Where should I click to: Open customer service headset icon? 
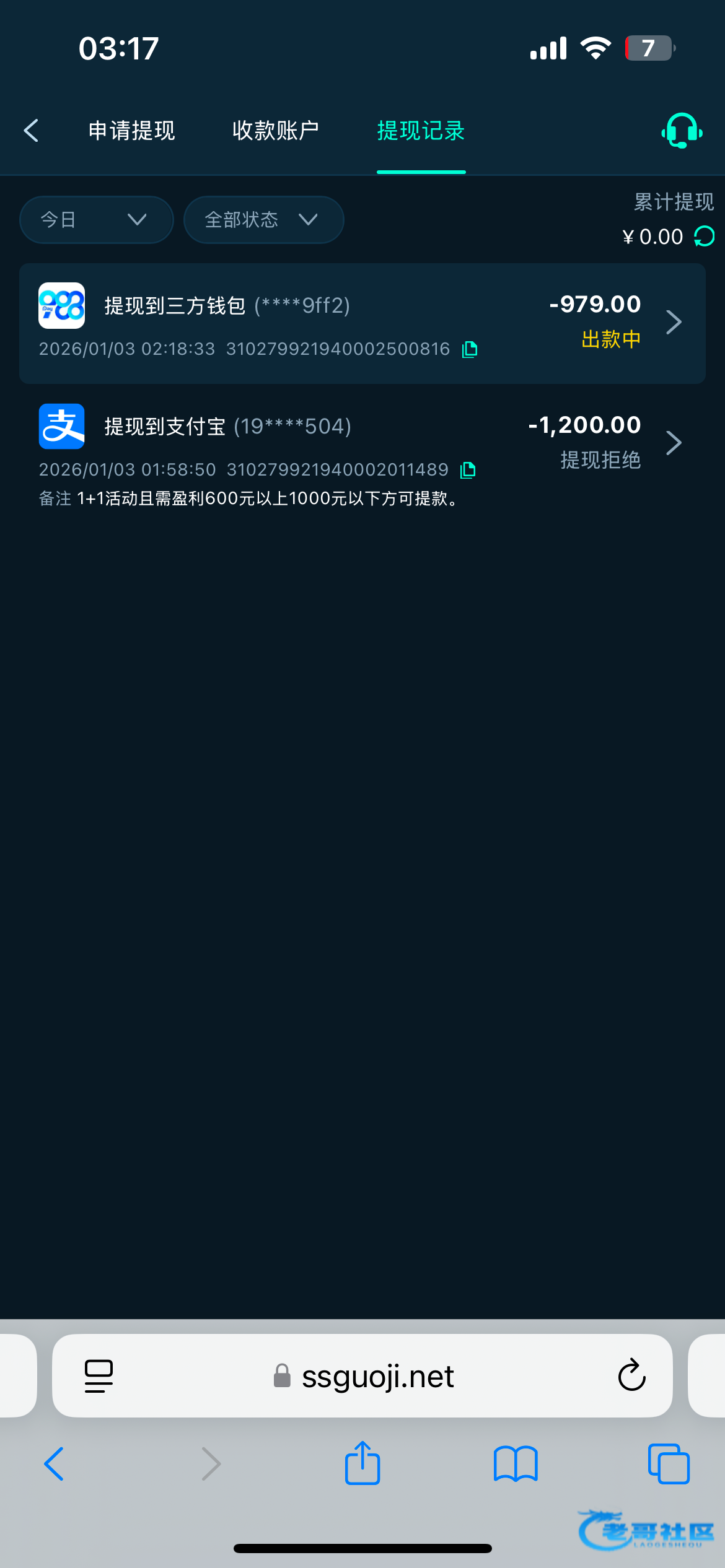682,131
